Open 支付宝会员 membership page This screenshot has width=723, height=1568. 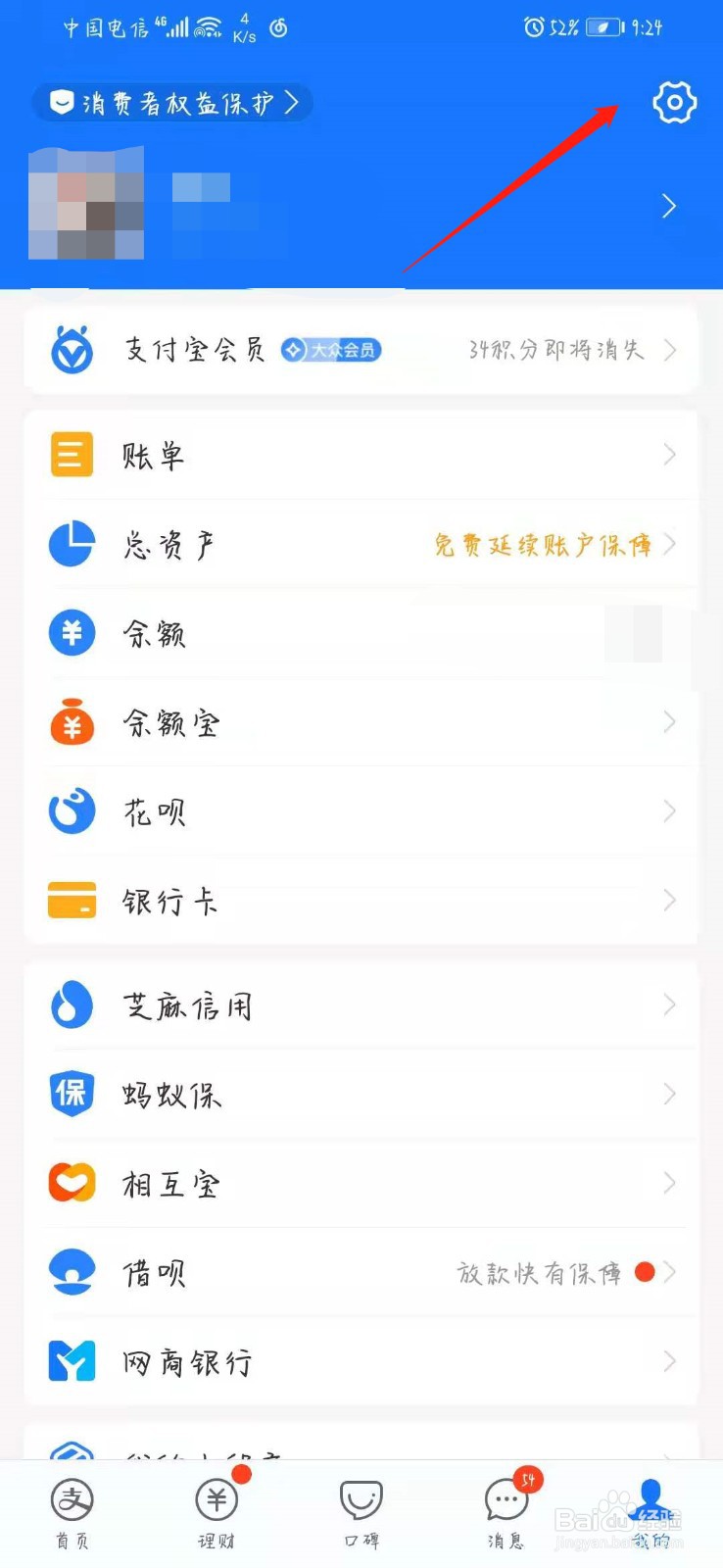193,350
